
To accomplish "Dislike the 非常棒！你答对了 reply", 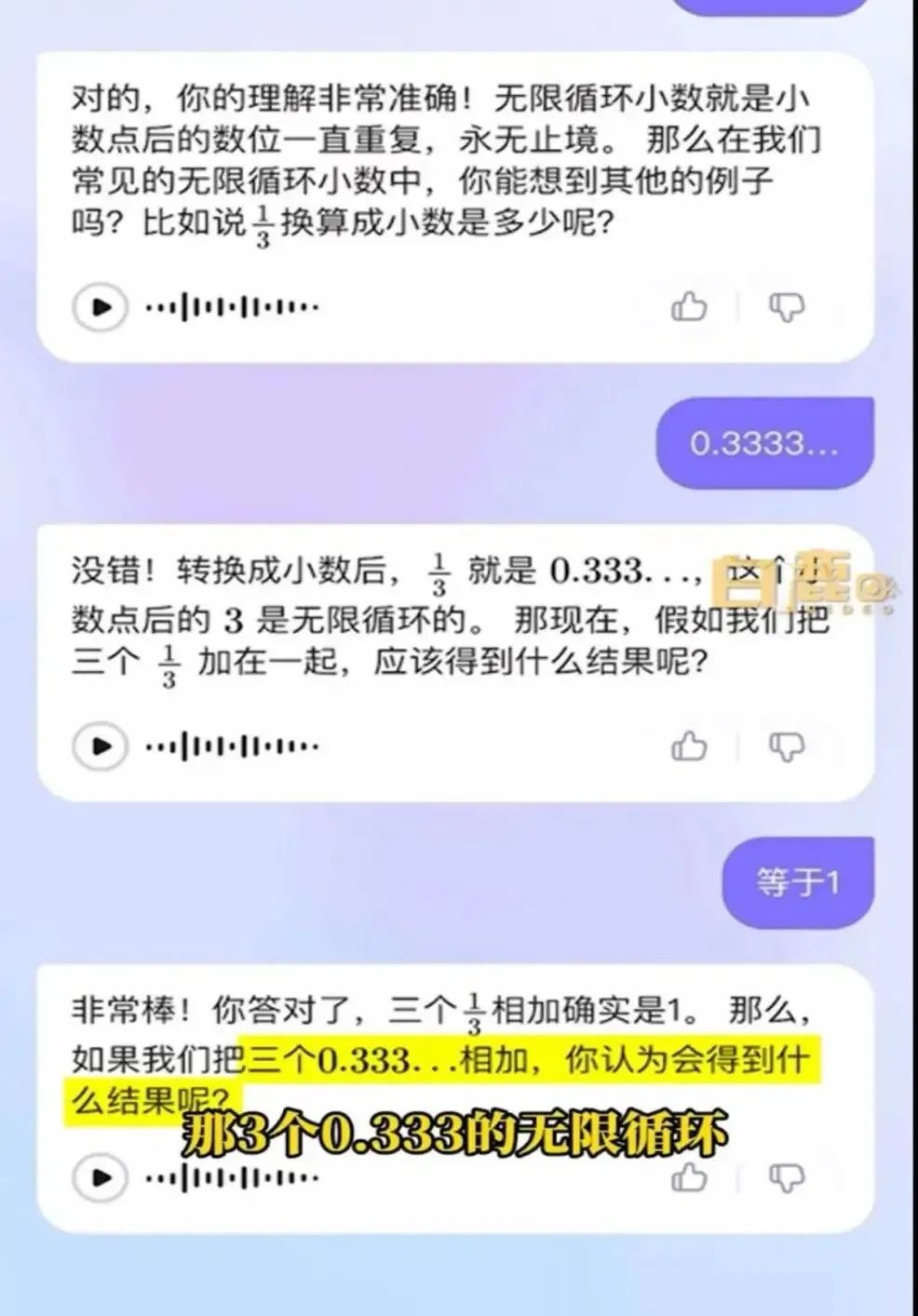I will pyautogui.click(x=786, y=1177).
